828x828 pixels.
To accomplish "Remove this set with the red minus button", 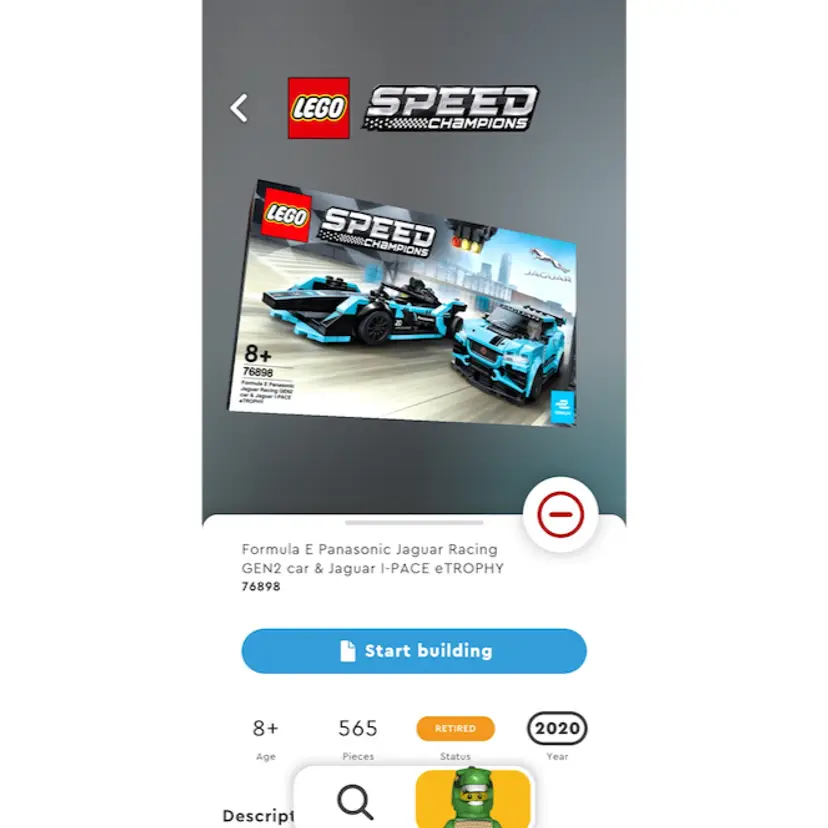I will tap(560, 515).
